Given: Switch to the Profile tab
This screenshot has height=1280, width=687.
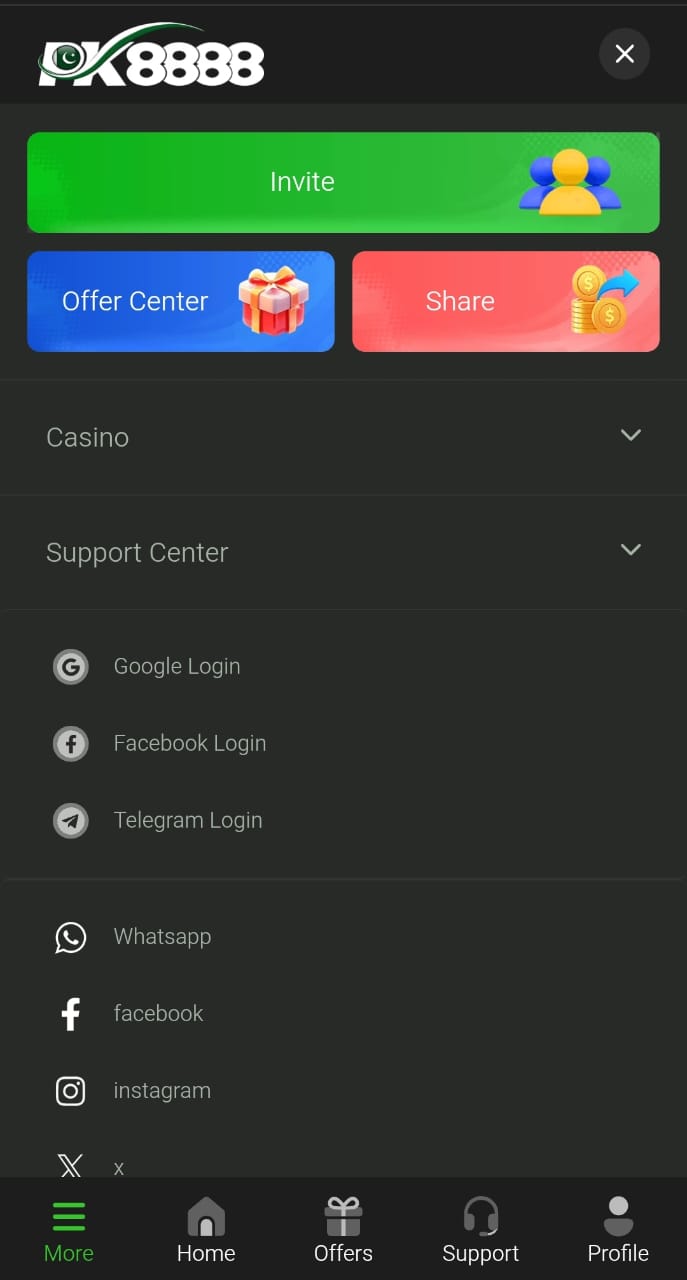Looking at the screenshot, I should [618, 1231].
